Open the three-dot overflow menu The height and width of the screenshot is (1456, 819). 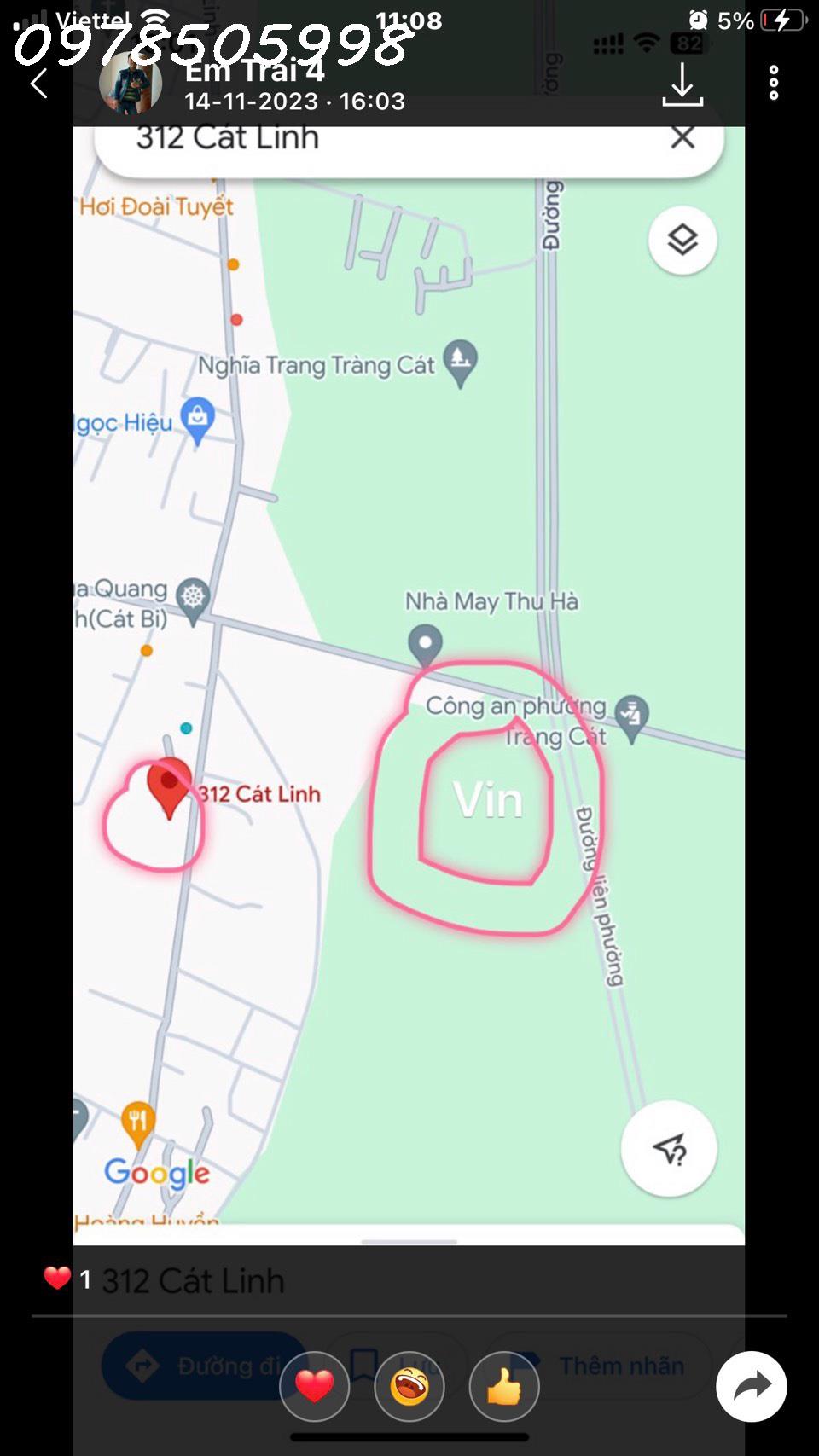pos(773,84)
